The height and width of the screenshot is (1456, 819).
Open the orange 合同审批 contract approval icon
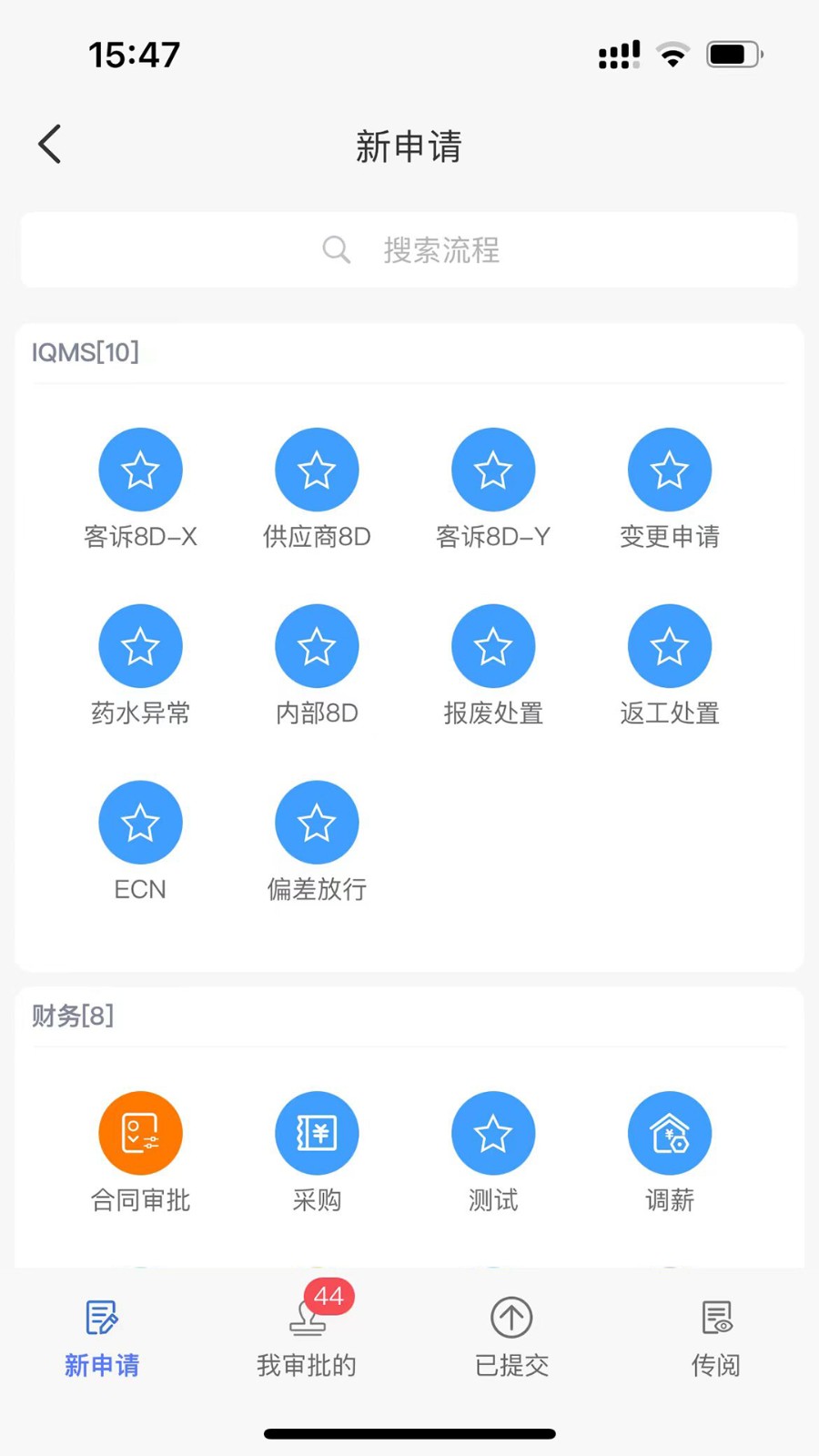(x=141, y=1132)
